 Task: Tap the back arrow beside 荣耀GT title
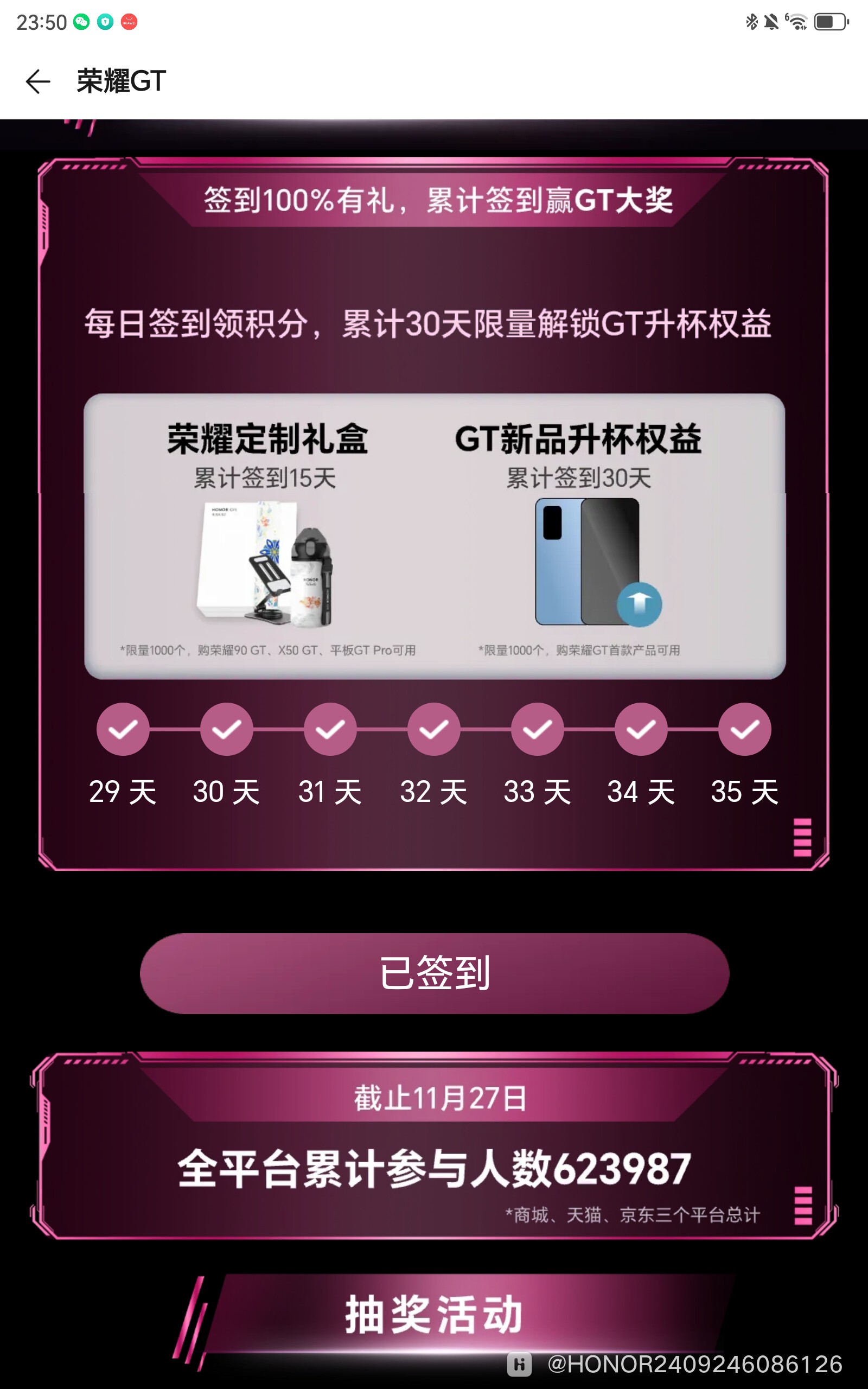pos(38,81)
